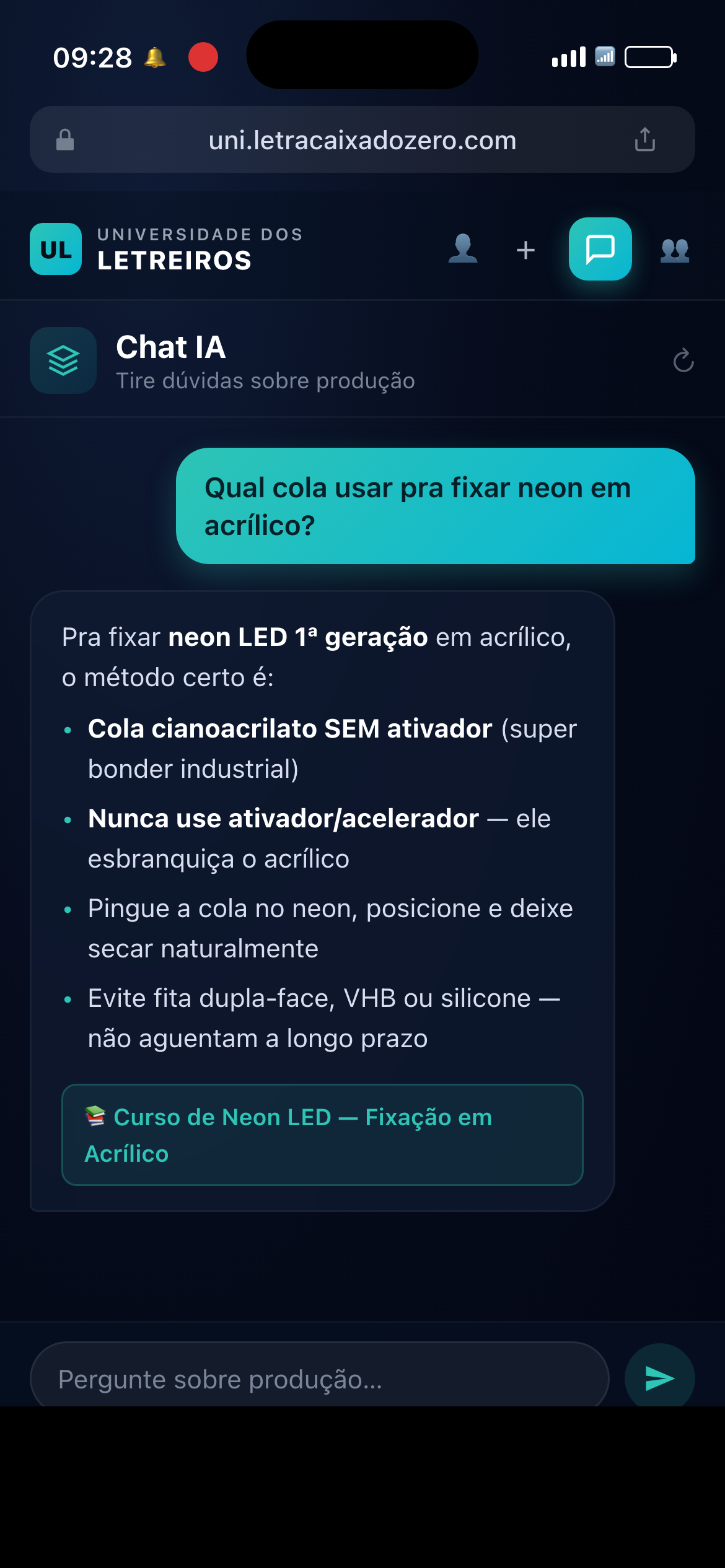Click the UL logo square
The width and height of the screenshot is (725, 1568).
pos(56,250)
